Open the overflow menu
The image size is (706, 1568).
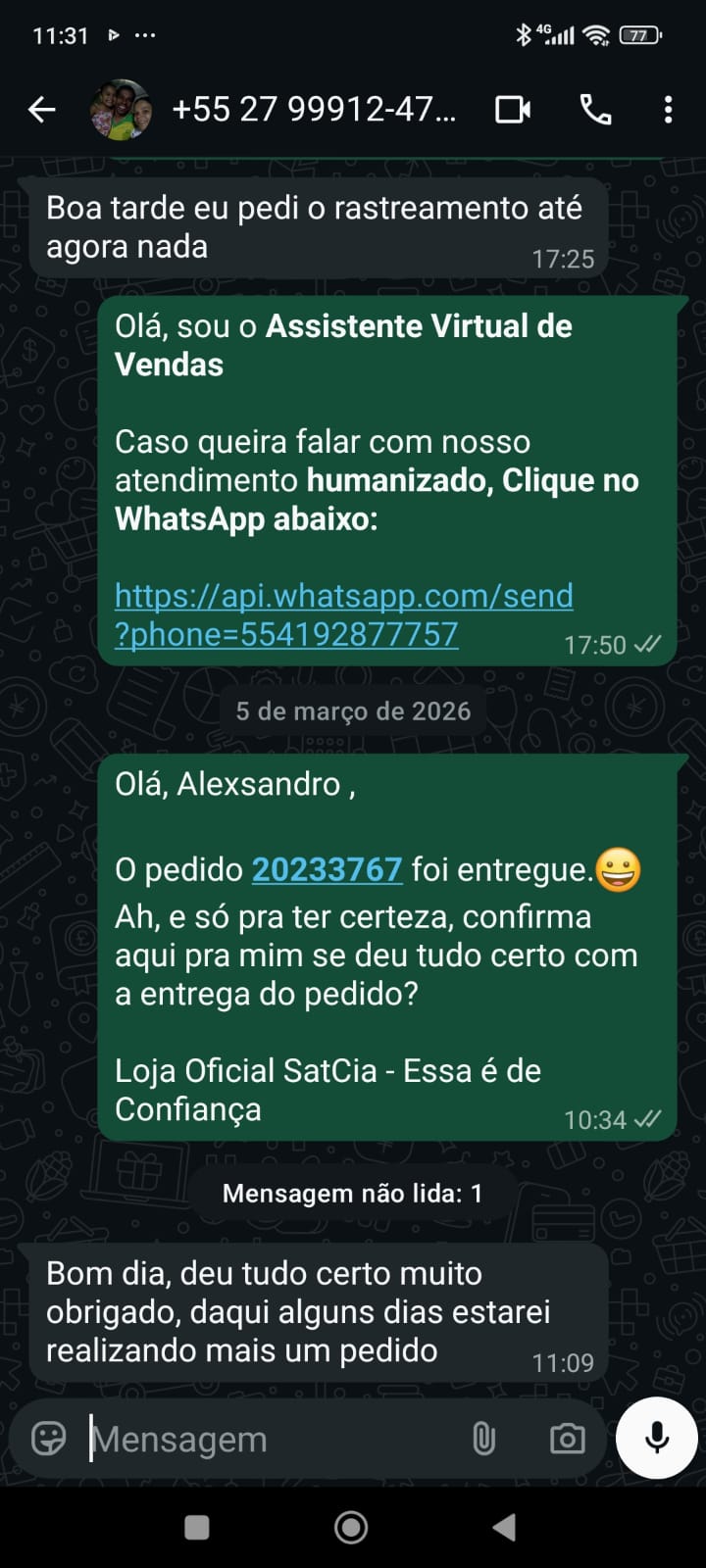tap(668, 110)
